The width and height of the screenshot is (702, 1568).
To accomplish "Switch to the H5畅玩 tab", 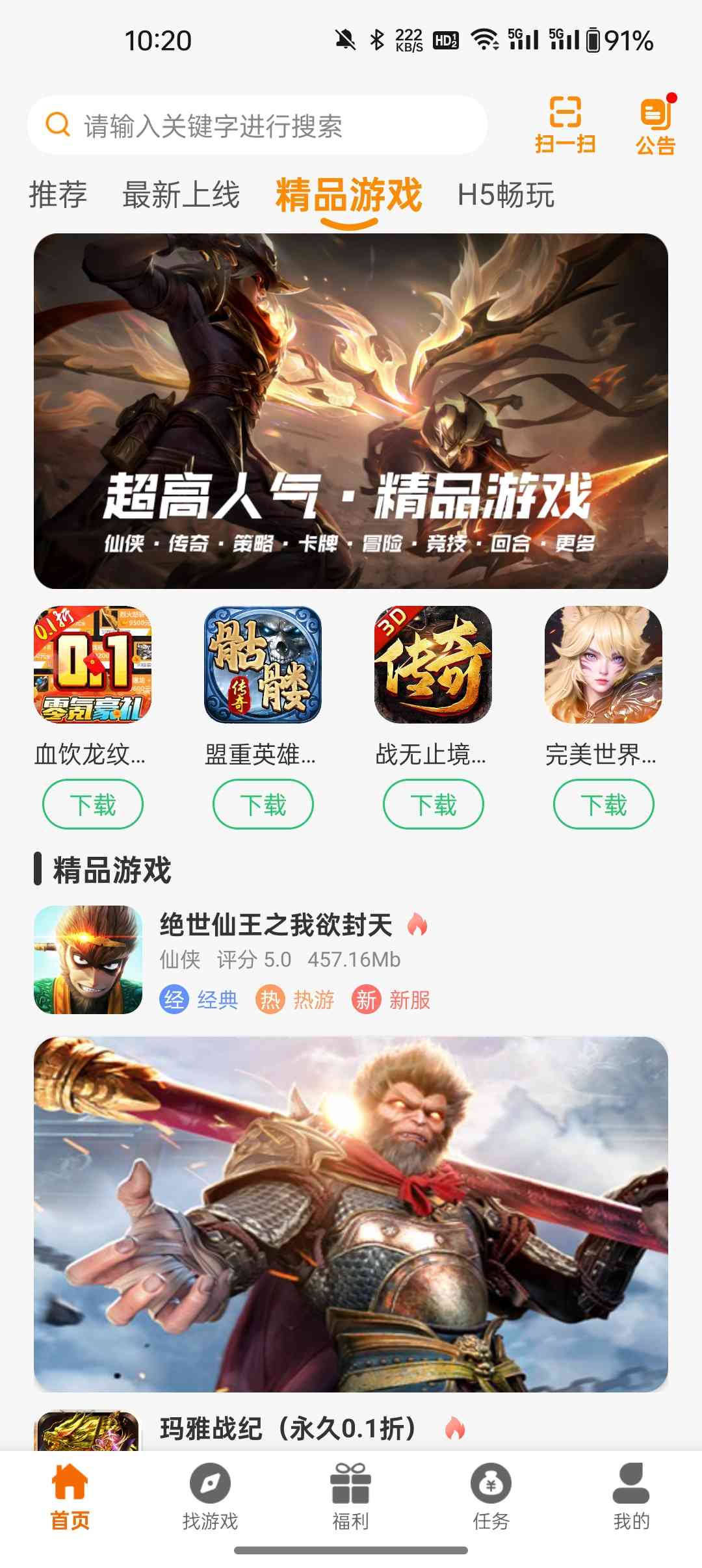I will (x=506, y=194).
